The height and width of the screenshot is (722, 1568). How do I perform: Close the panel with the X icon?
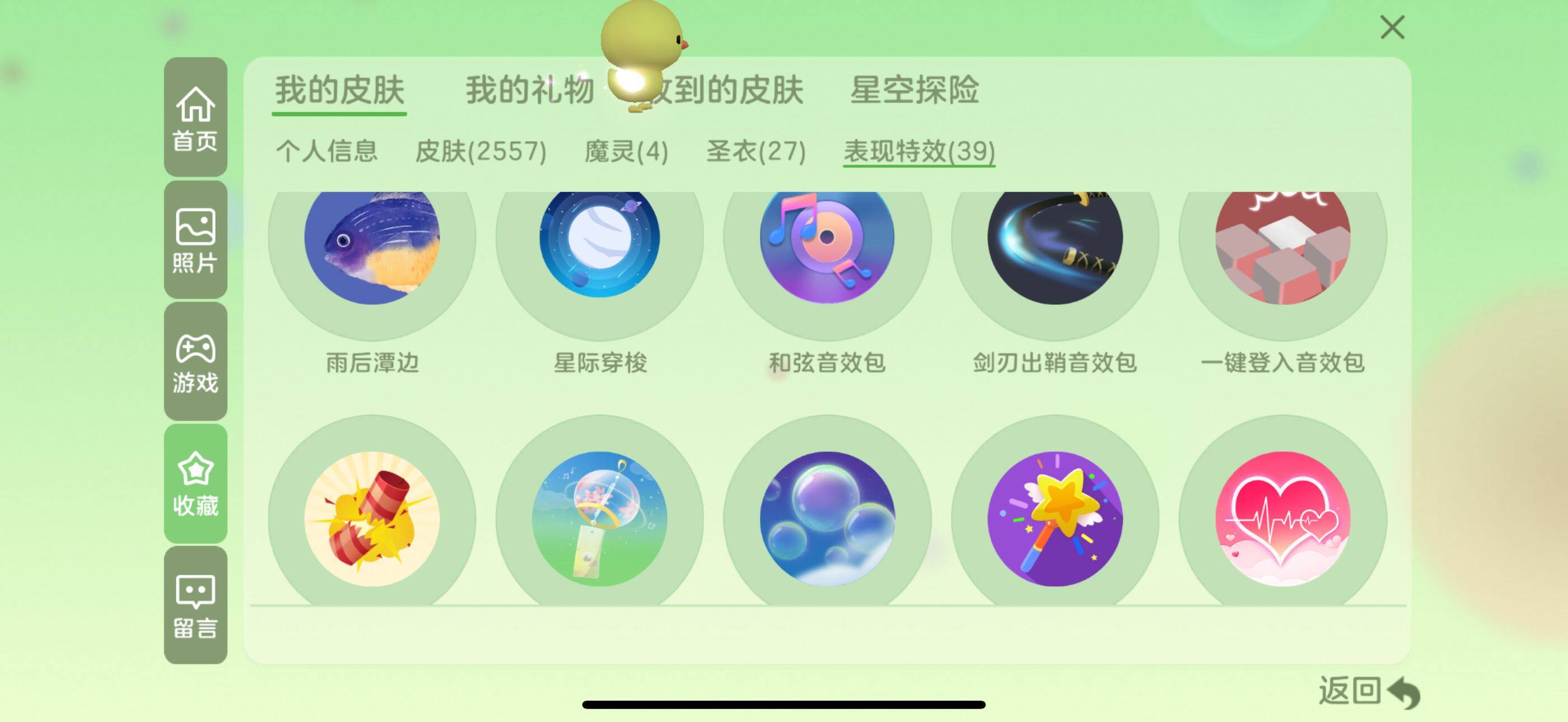tap(1392, 27)
